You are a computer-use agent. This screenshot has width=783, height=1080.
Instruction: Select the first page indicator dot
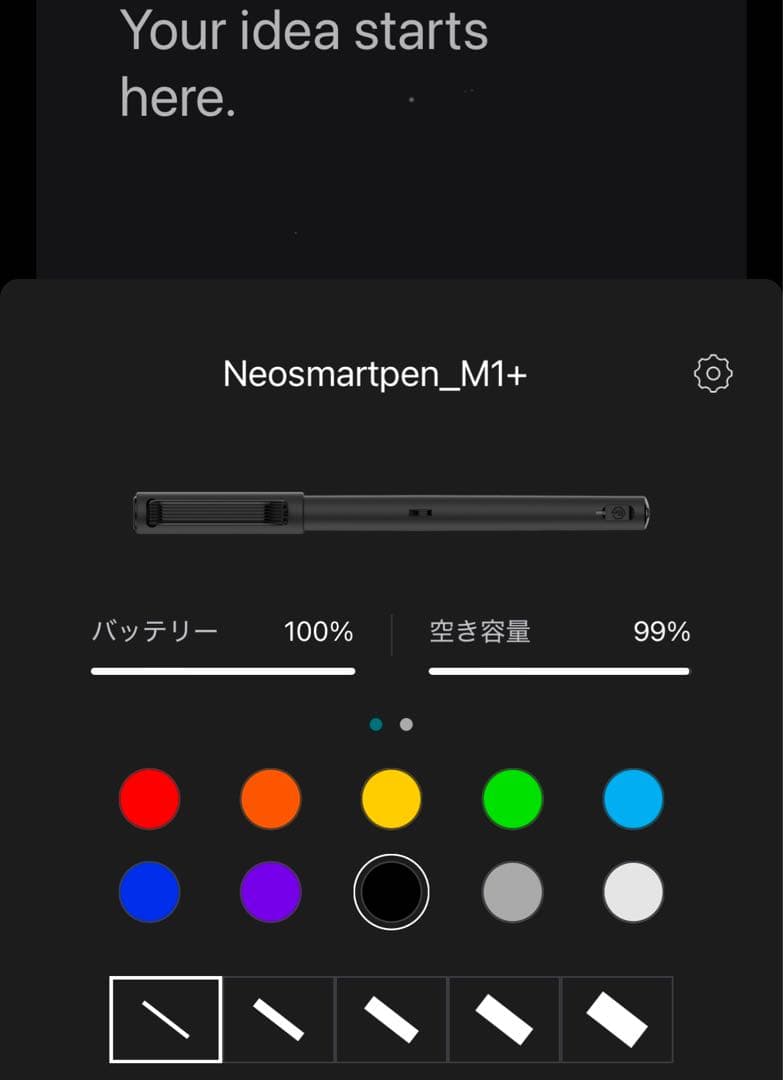coord(377,723)
